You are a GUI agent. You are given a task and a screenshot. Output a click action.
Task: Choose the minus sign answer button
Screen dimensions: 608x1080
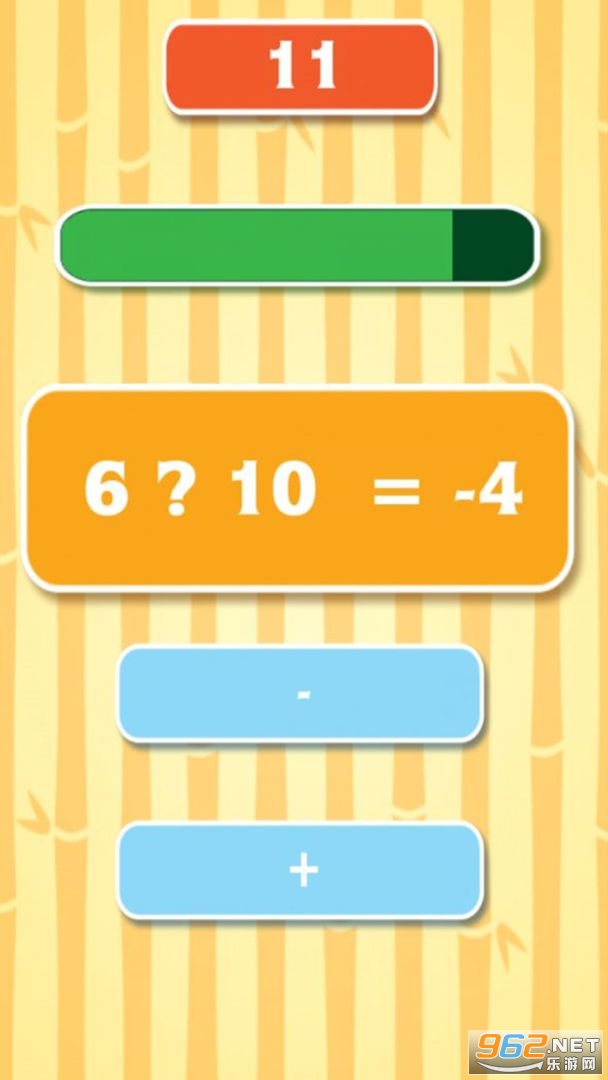tap(300, 693)
